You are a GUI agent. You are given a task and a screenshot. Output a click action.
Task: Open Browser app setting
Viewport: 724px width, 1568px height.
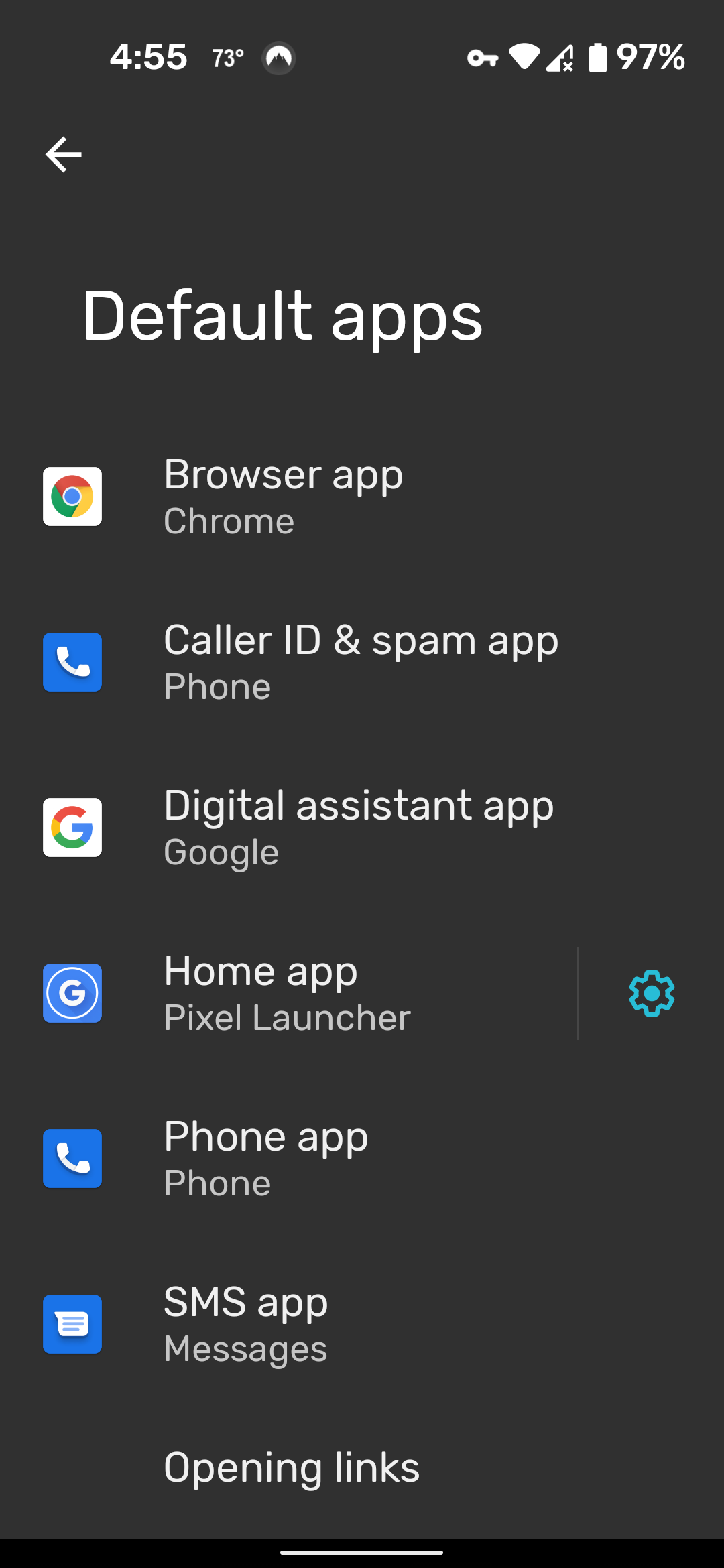362,497
